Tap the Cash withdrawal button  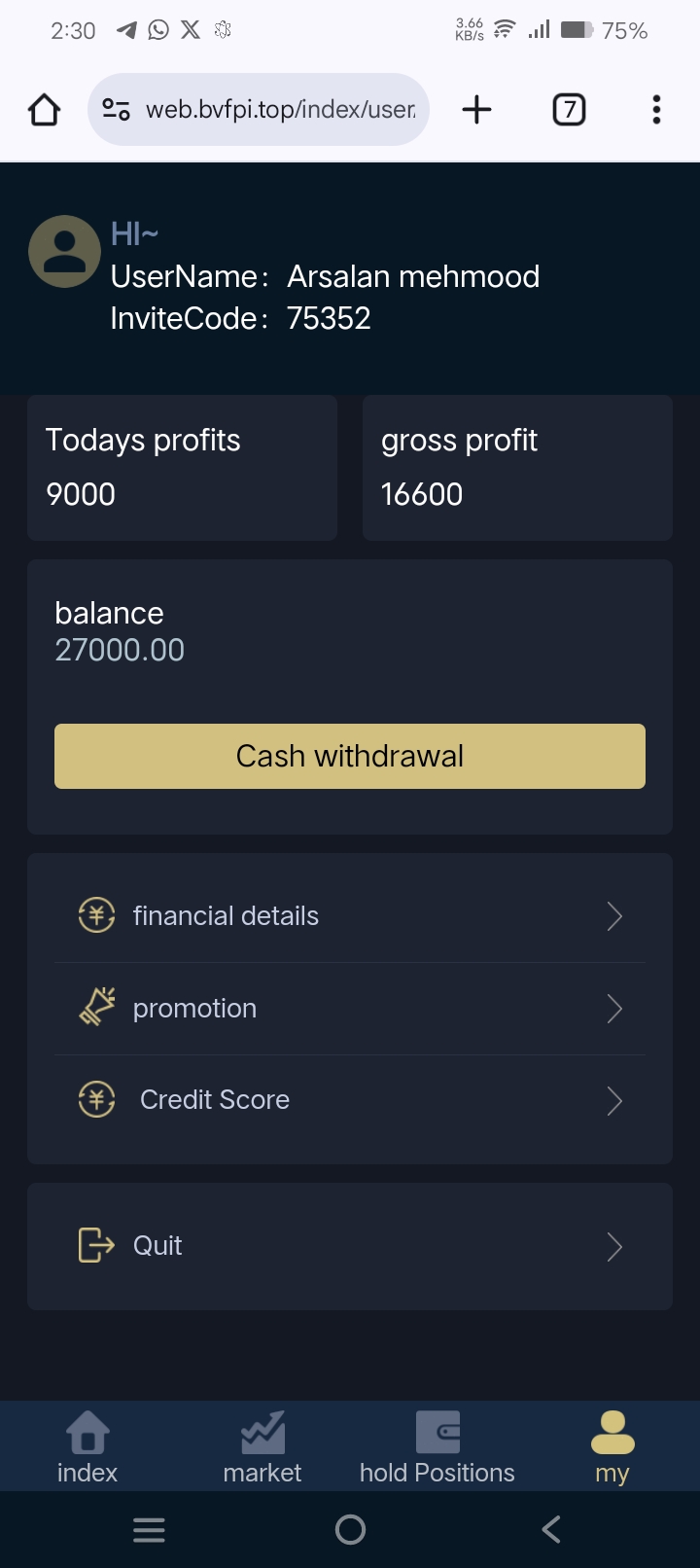(350, 756)
